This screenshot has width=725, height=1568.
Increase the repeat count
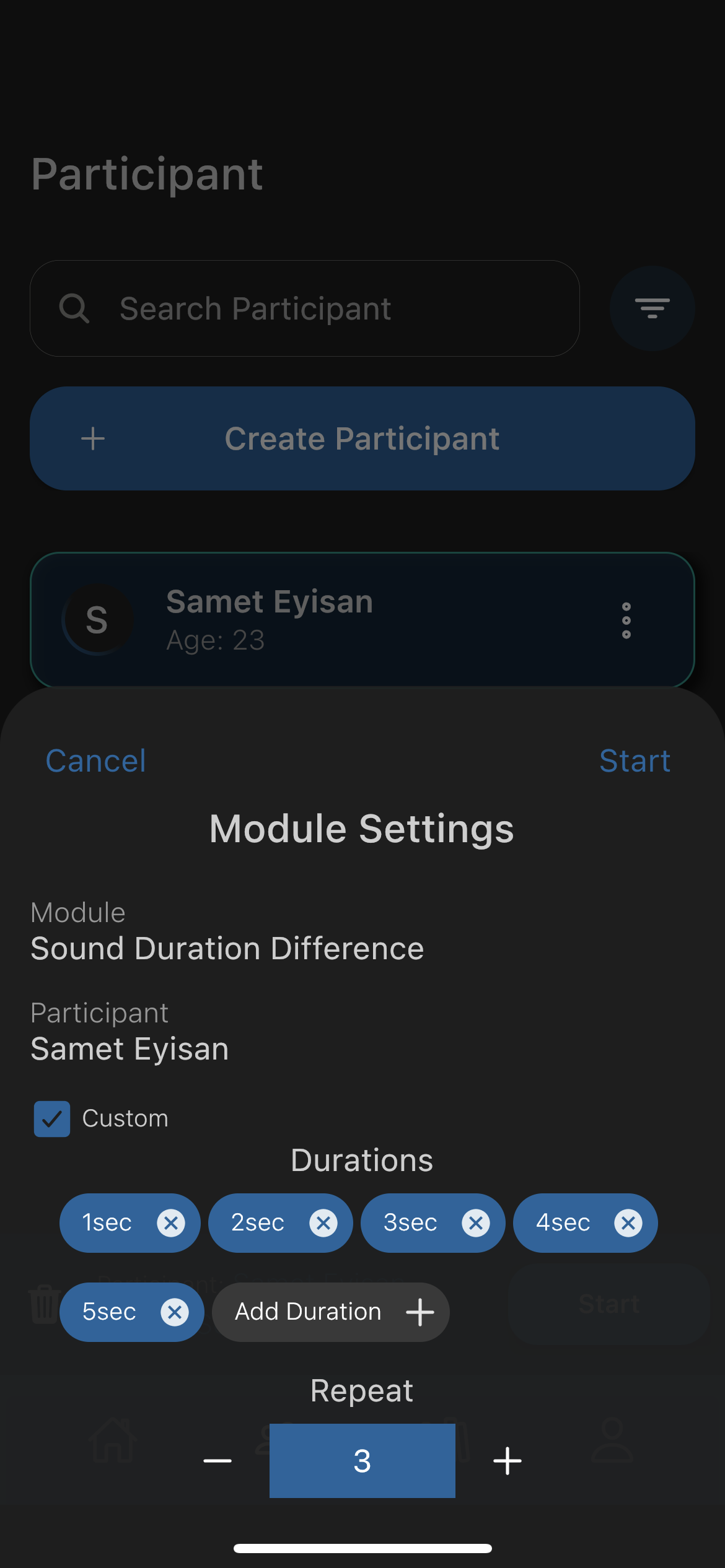pyautogui.click(x=507, y=1461)
